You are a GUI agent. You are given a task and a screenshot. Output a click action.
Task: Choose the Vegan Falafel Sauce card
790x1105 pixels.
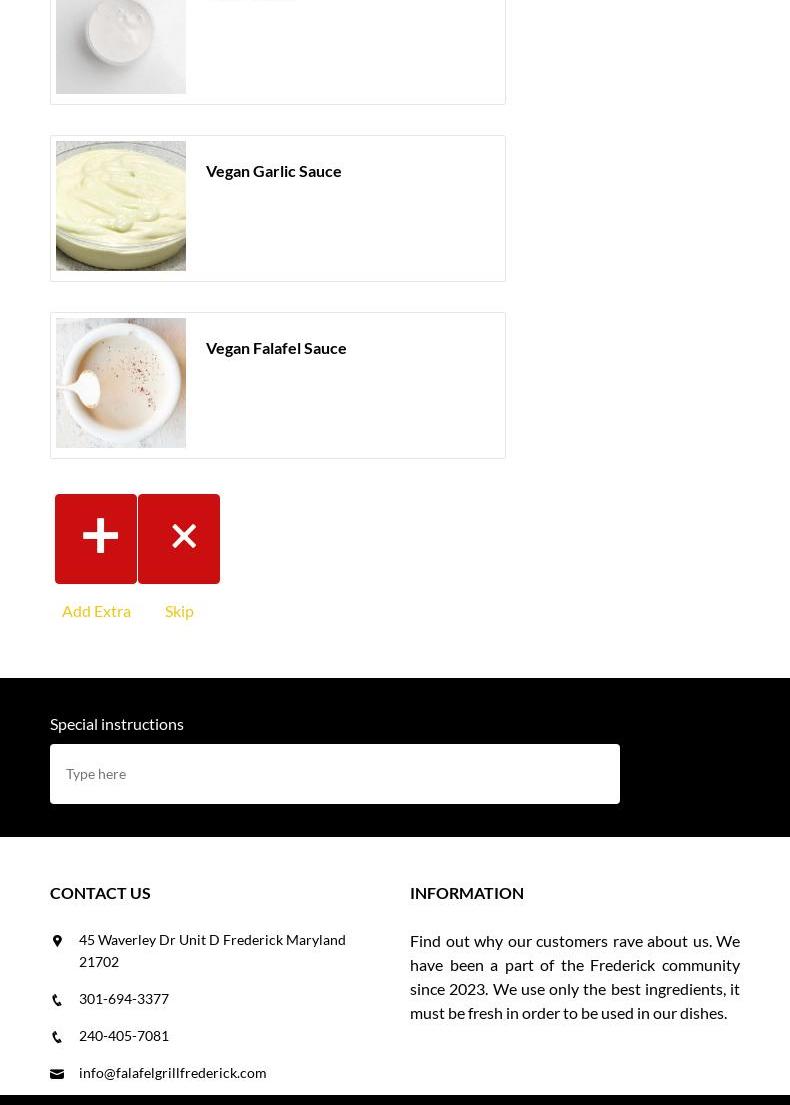click(277, 385)
